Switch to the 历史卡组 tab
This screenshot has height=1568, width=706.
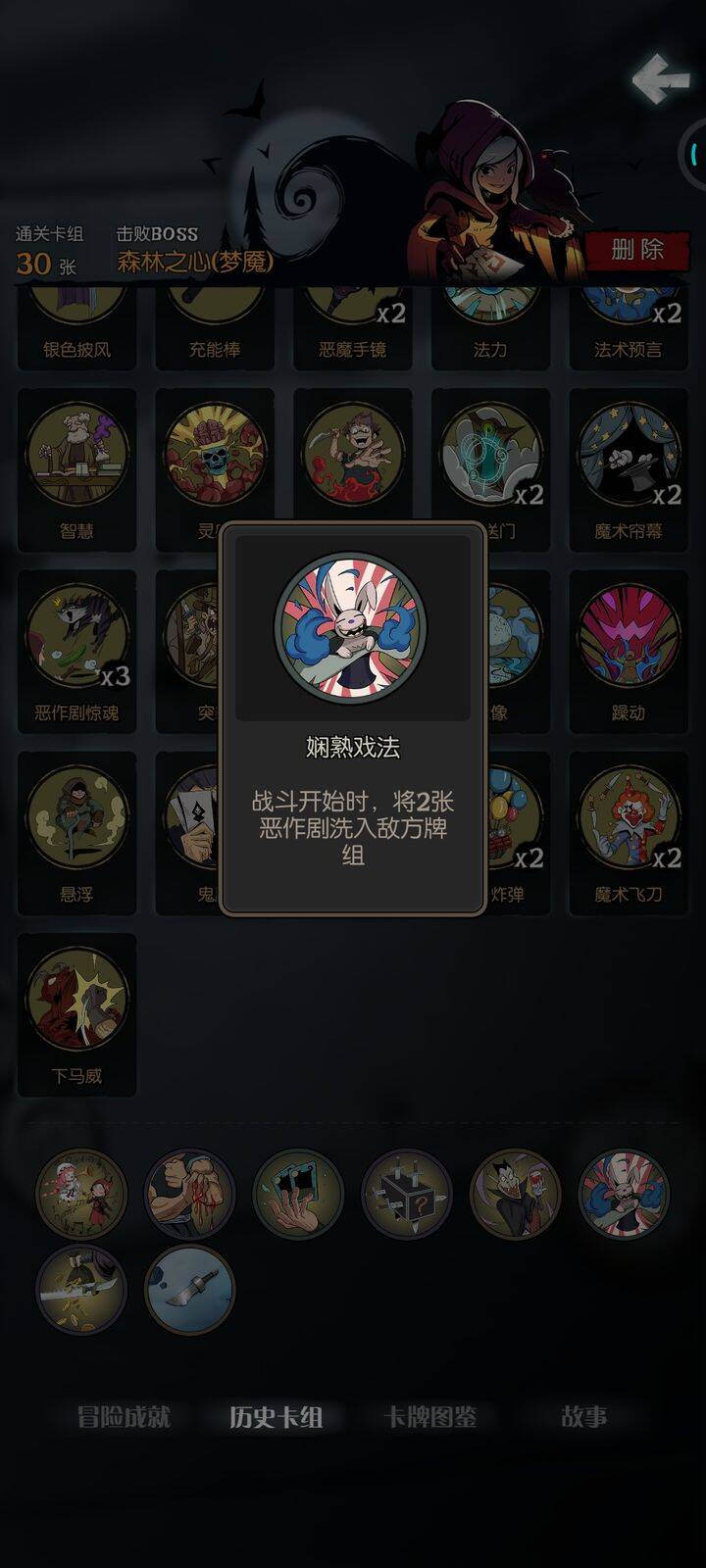click(x=276, y=1417)
